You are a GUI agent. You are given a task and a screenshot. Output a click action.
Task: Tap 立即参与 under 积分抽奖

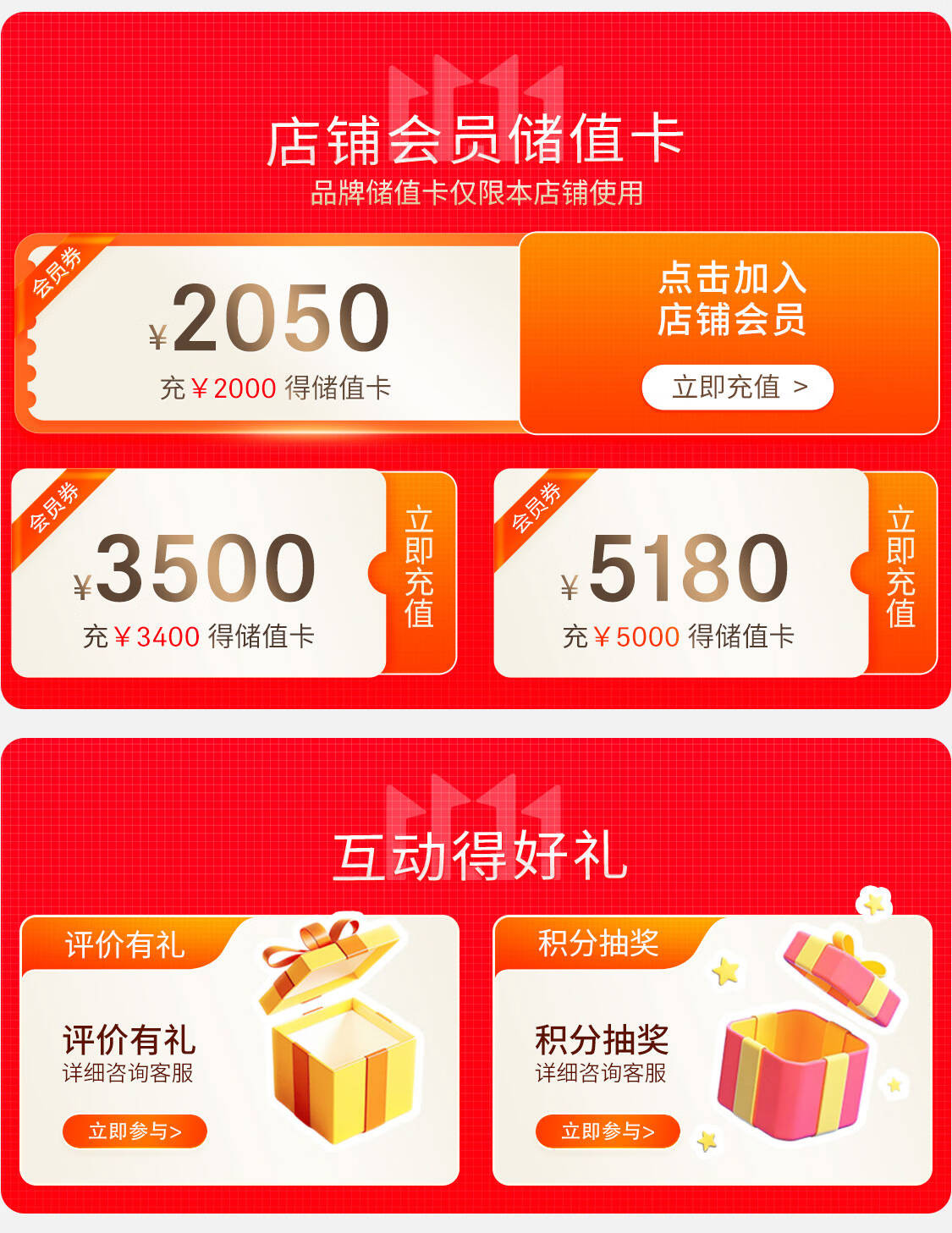click(608, 1131)
